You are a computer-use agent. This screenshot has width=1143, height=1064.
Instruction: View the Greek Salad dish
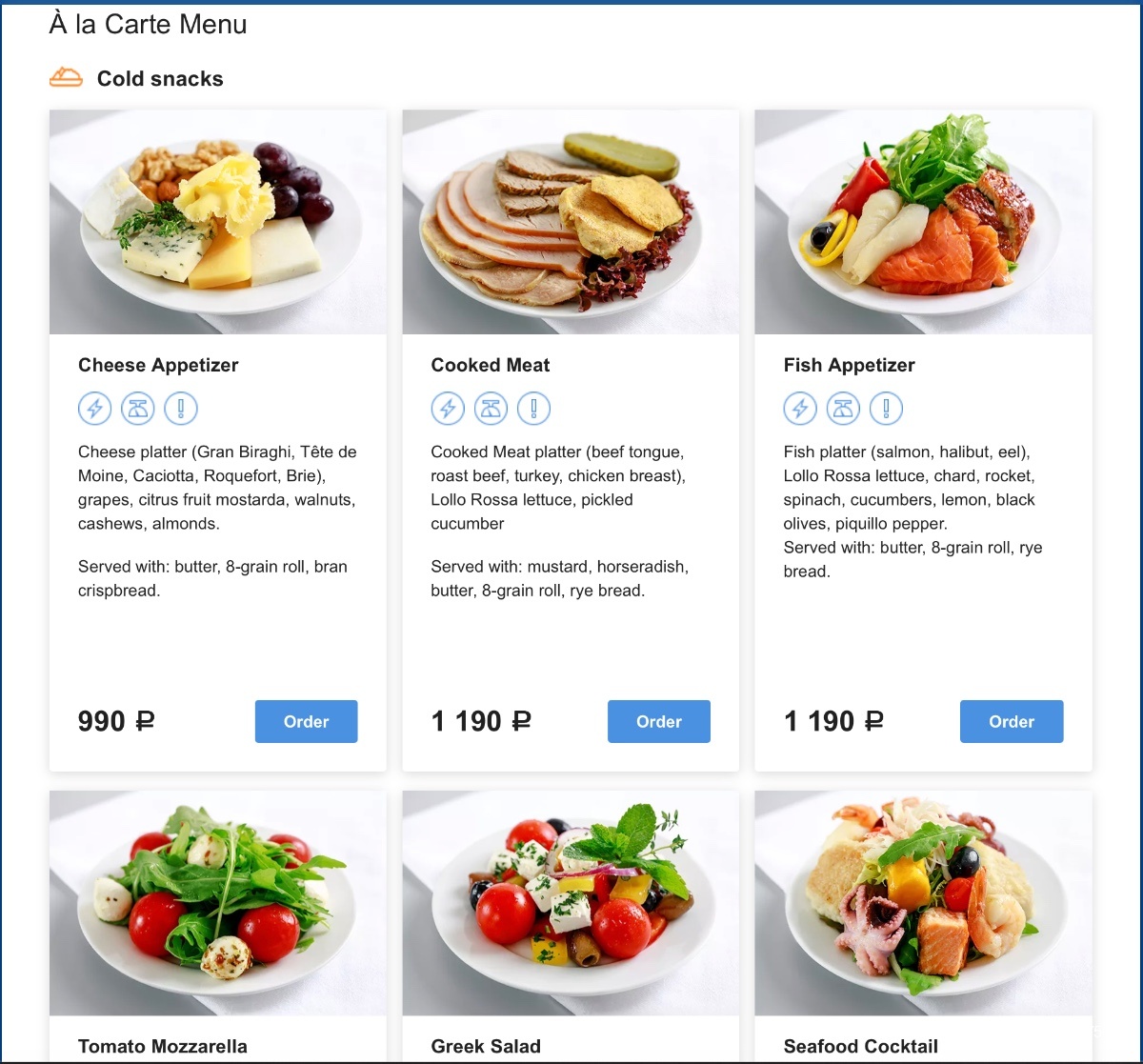tap(570, 903)
